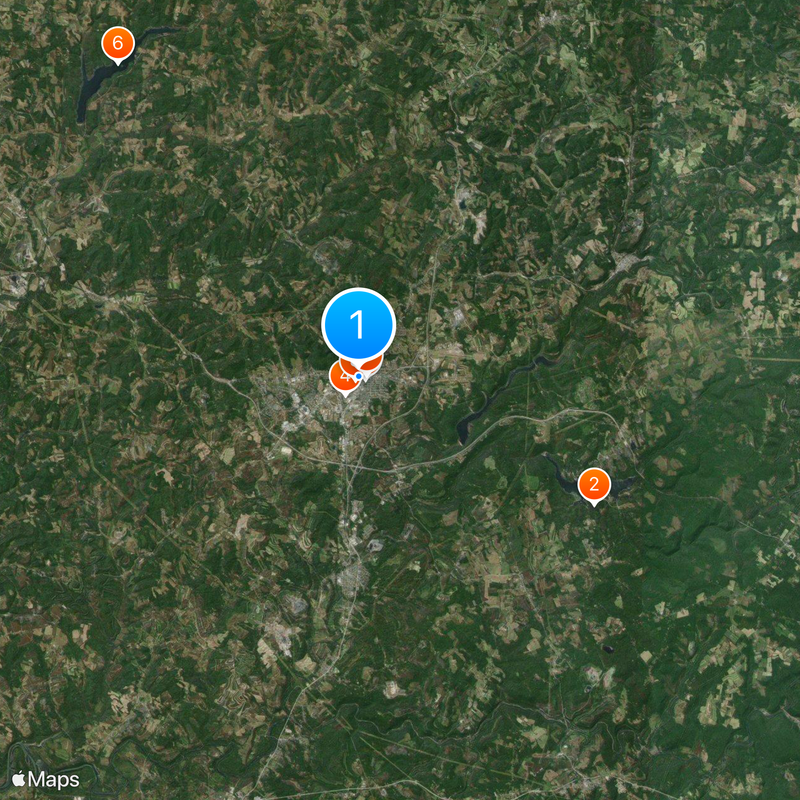The image size is (800, 800).
Task: Tap the blue map pin numbered 1
Action: point(358,325)
